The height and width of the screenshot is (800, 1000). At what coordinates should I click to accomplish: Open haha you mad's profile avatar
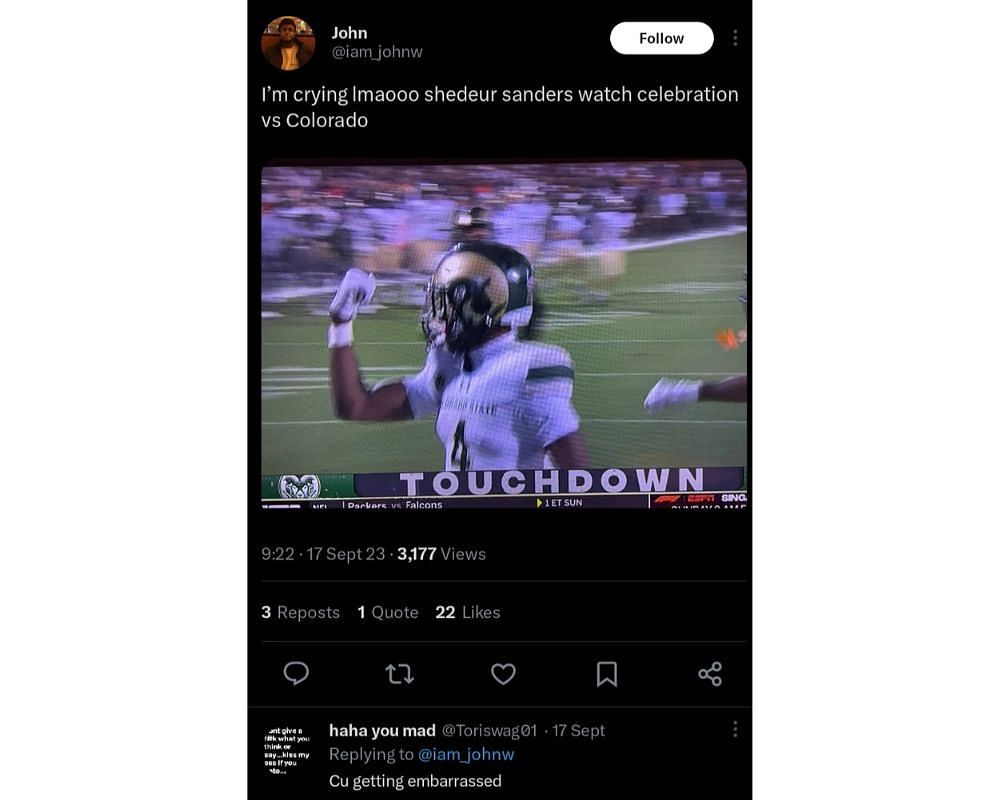pyautogui.click(x=287, y=750)
